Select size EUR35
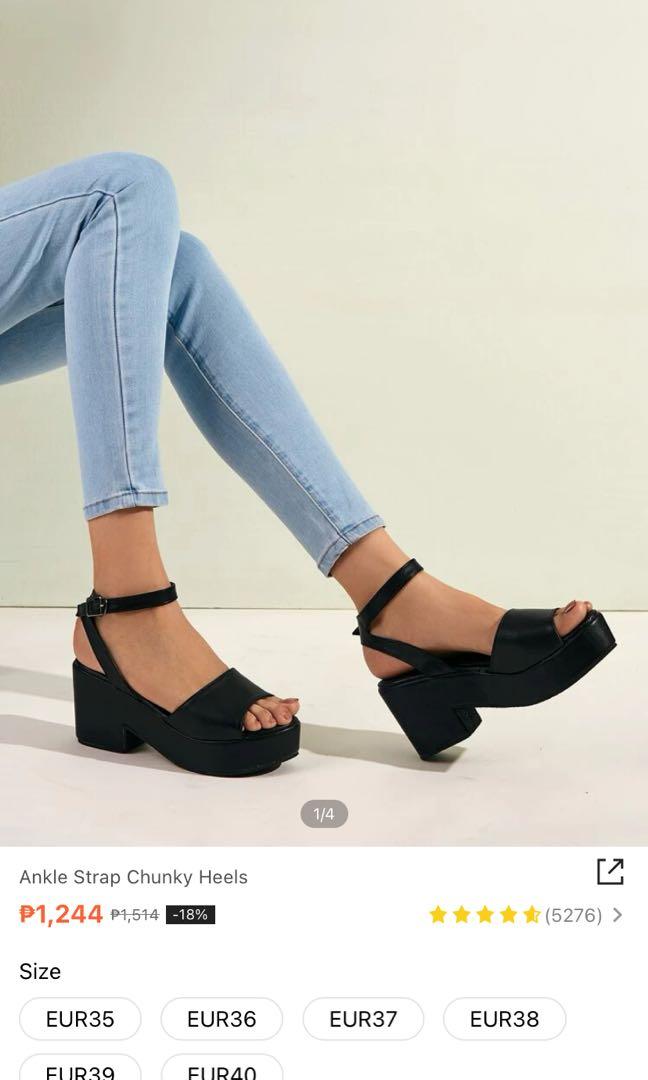The height and width of the screenshot is (1080, 648). coord(80,1019)
